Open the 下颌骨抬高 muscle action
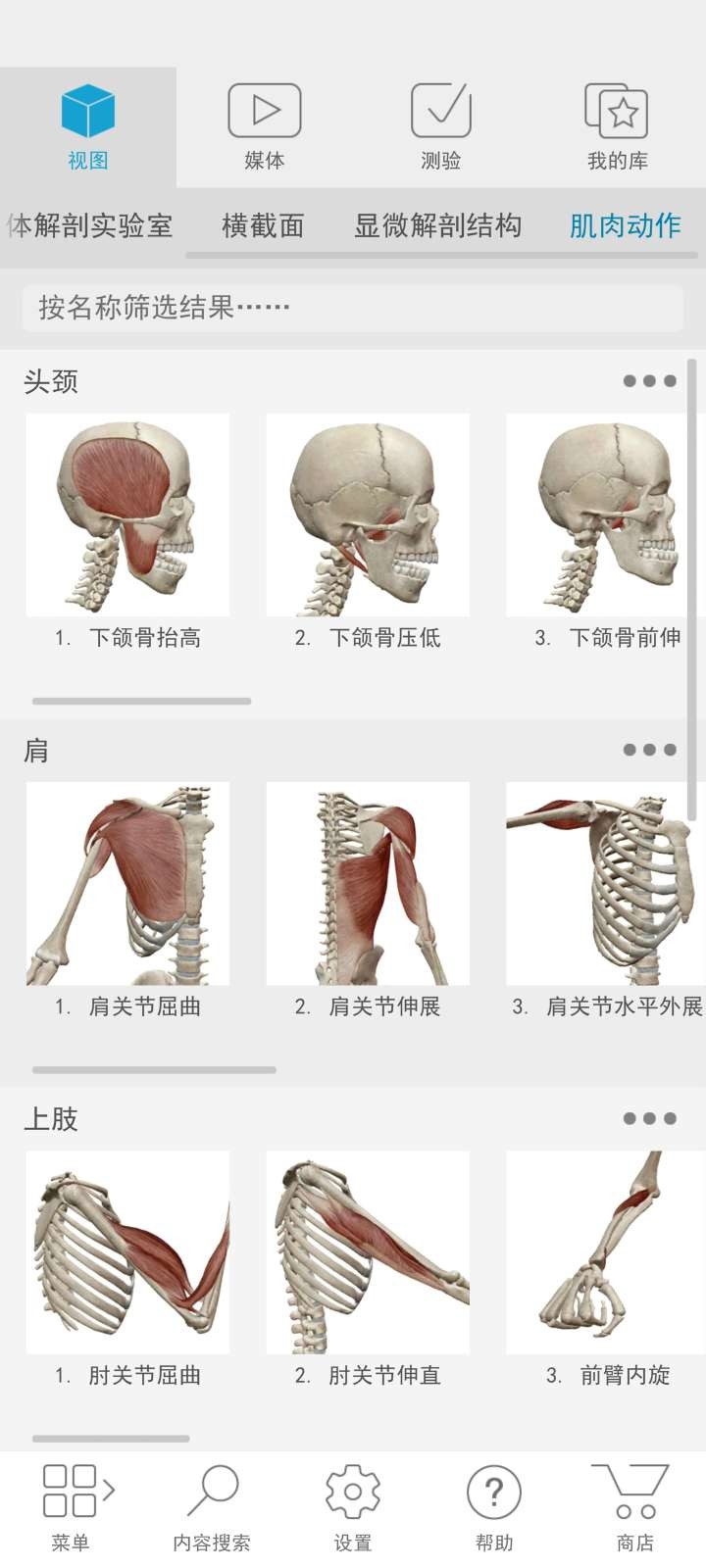The width and height of the screenshot is (706, 1568). (x=127, y=515)
